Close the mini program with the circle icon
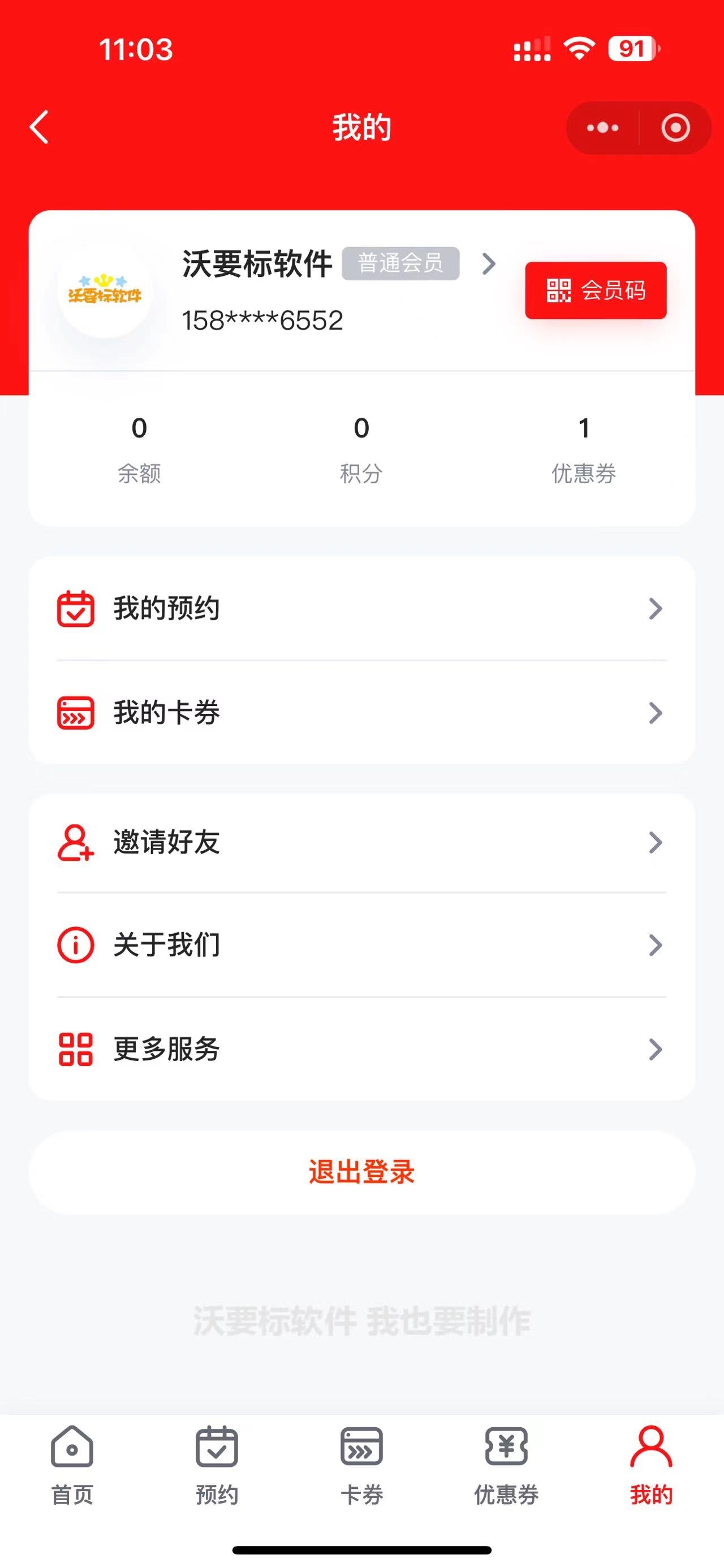Image resolution: width=724 pixels, height=1568 pixels. click(x=675, y=128)
